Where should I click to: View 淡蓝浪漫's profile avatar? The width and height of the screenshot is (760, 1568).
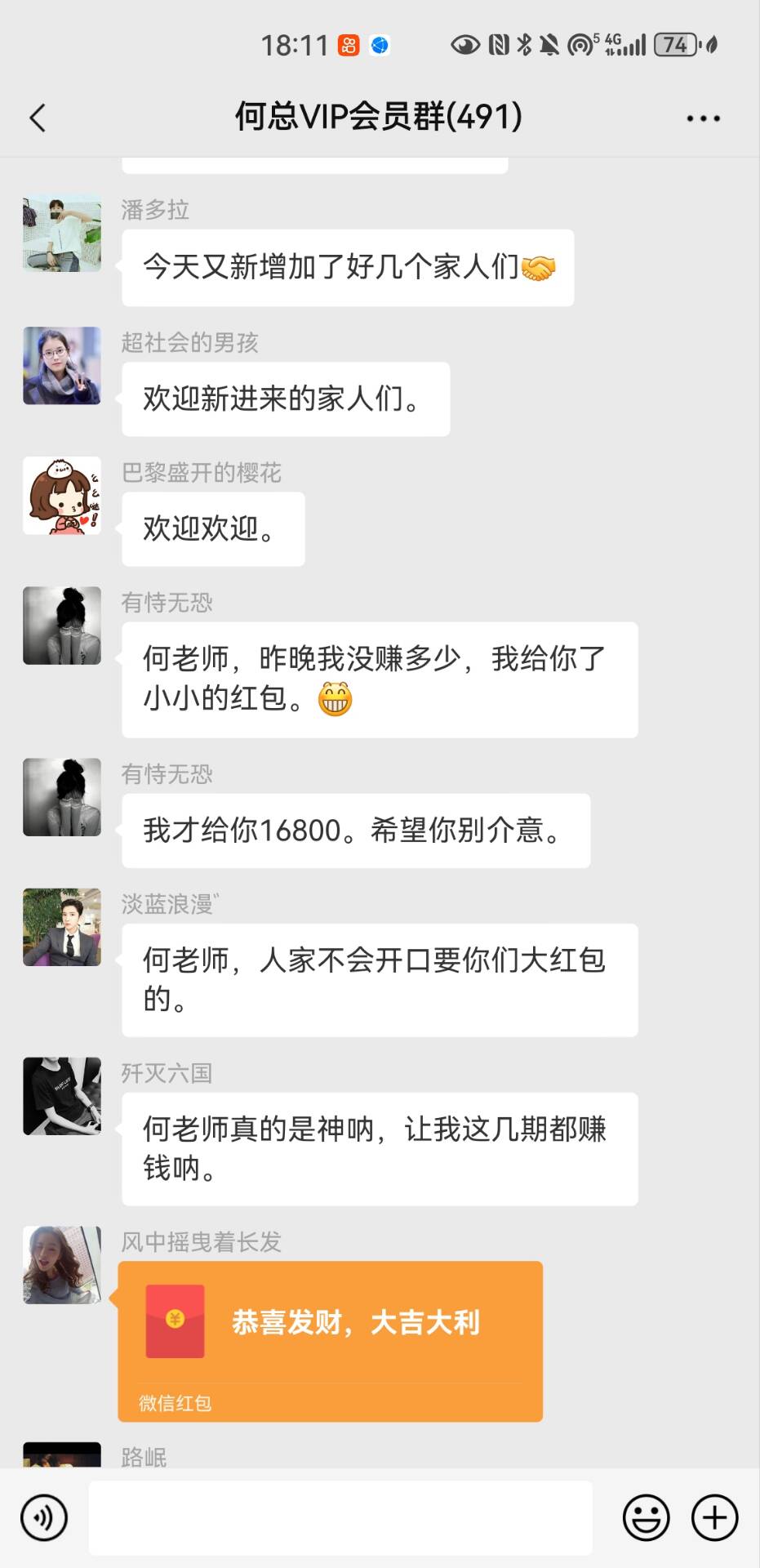point(62,927)
